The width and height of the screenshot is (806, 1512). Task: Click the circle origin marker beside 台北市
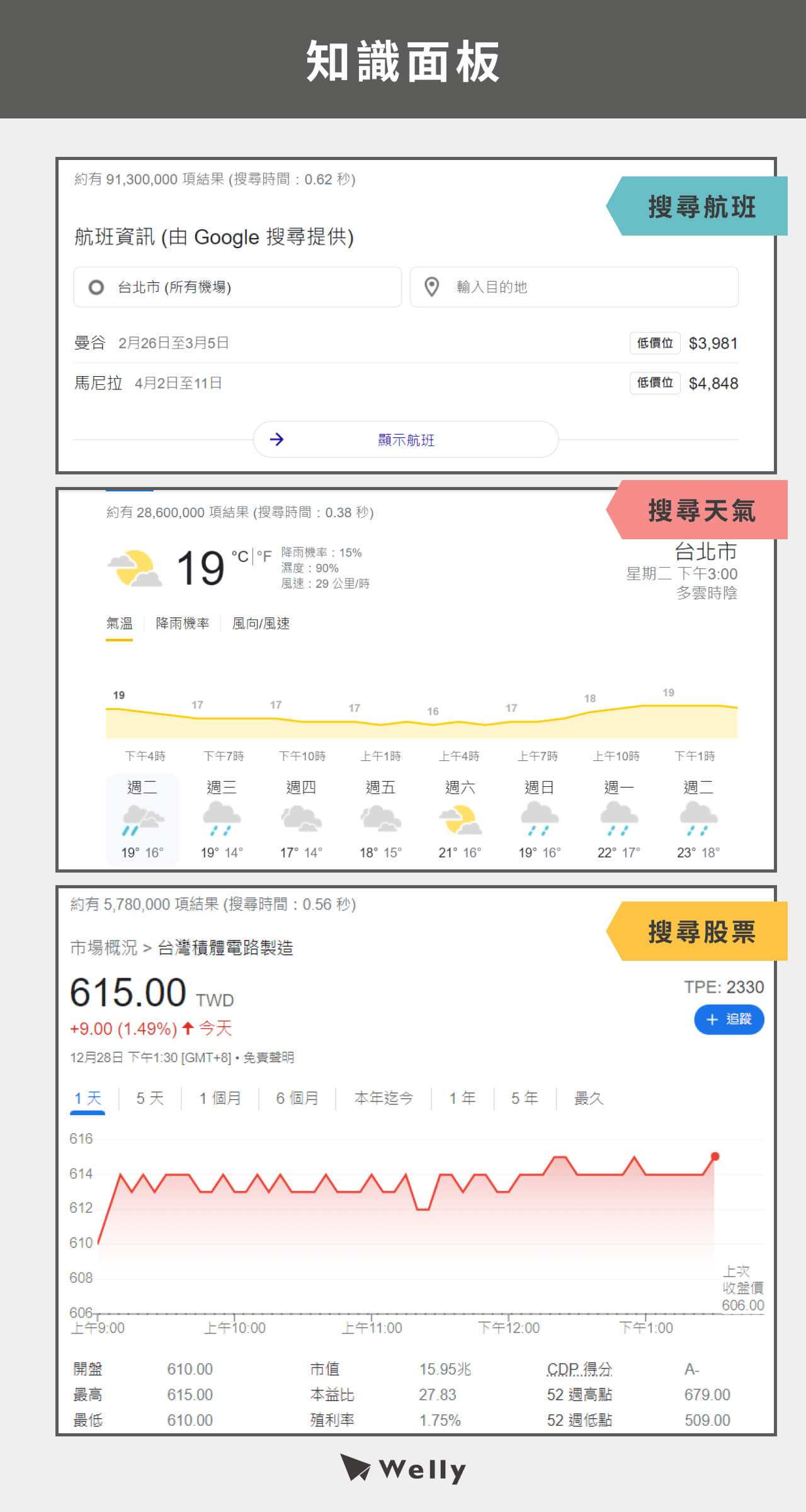point(96,287)
